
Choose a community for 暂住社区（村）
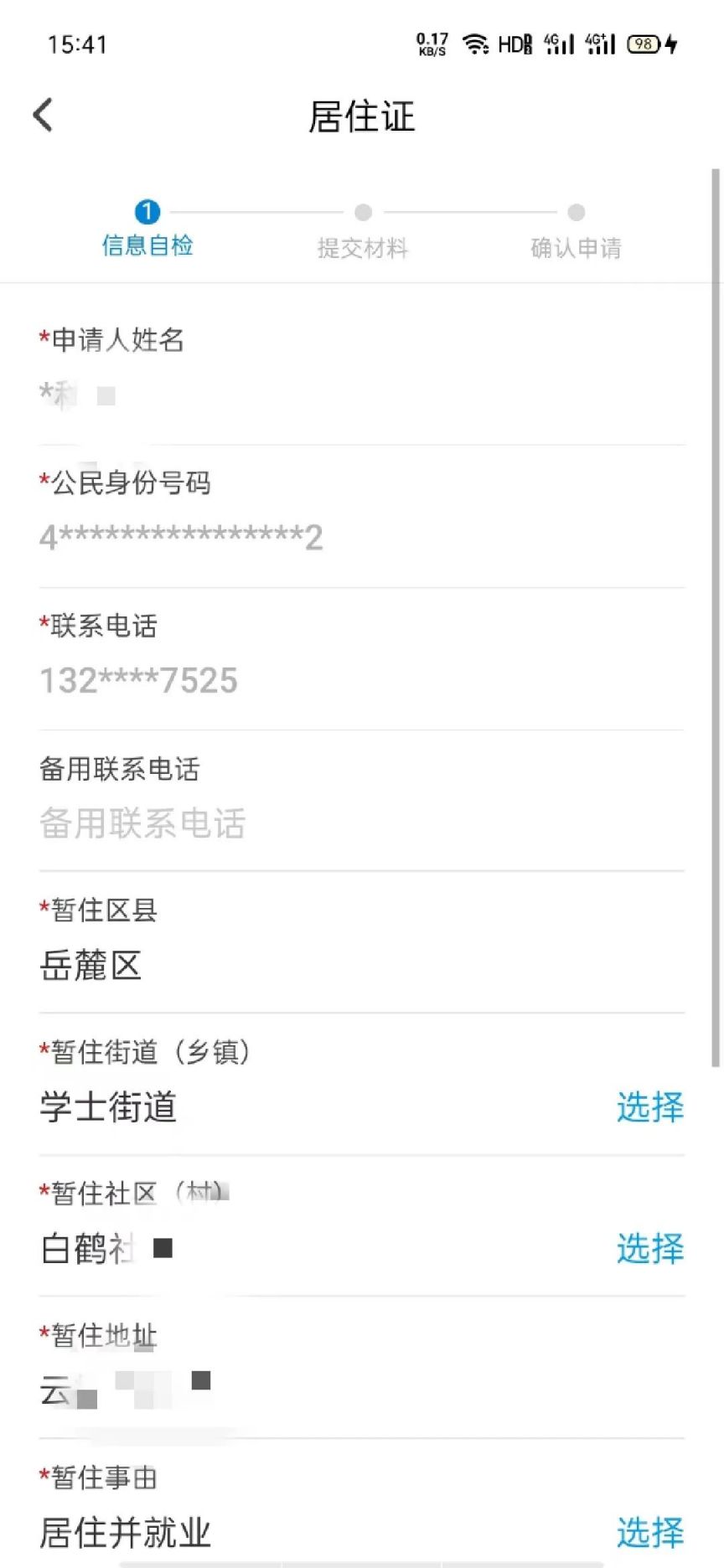point(649,1248)
